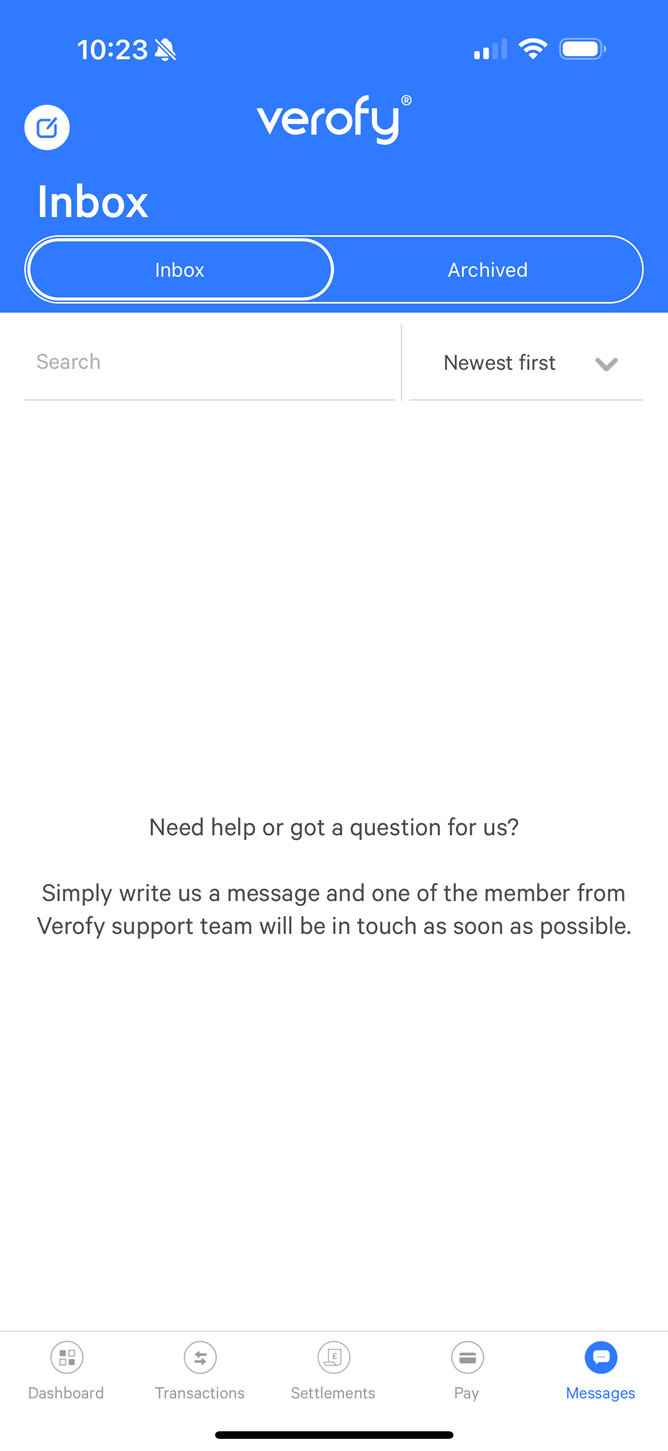Open the Transactions tab
The image size is (668, 1451).
click(200, 1371)
